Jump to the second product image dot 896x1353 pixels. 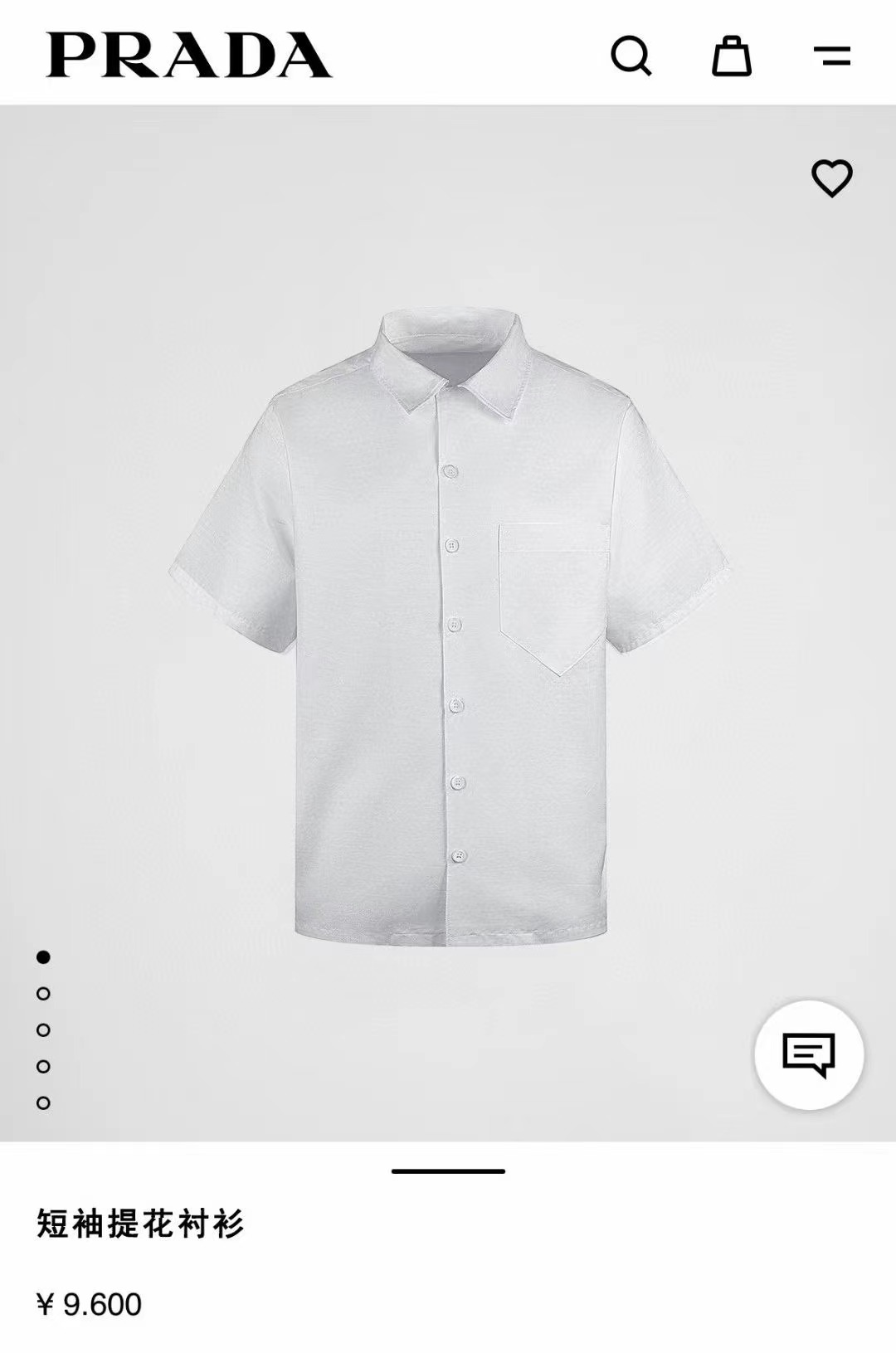[x=44, y=993]
